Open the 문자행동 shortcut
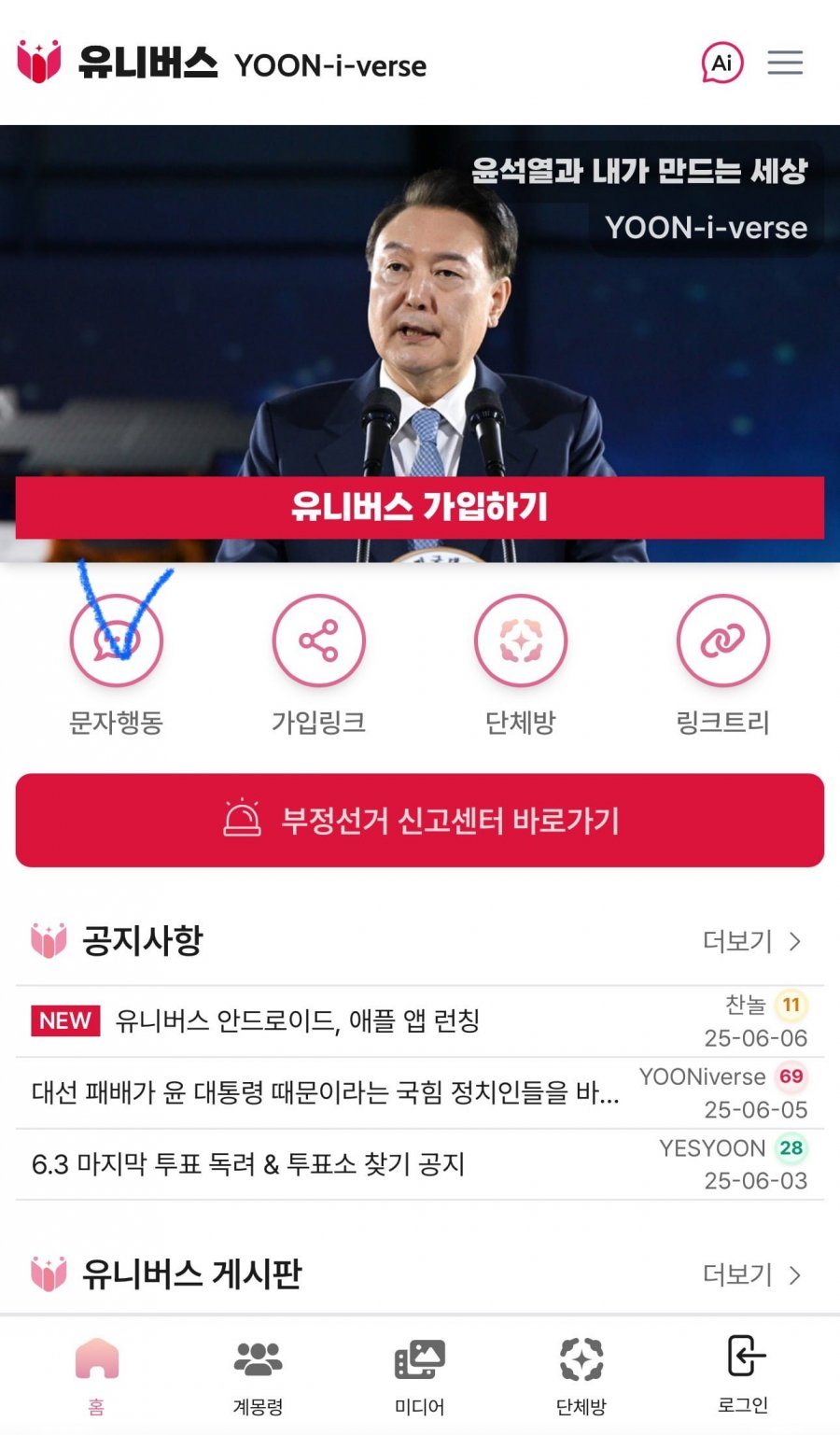 tap(117, 641)
